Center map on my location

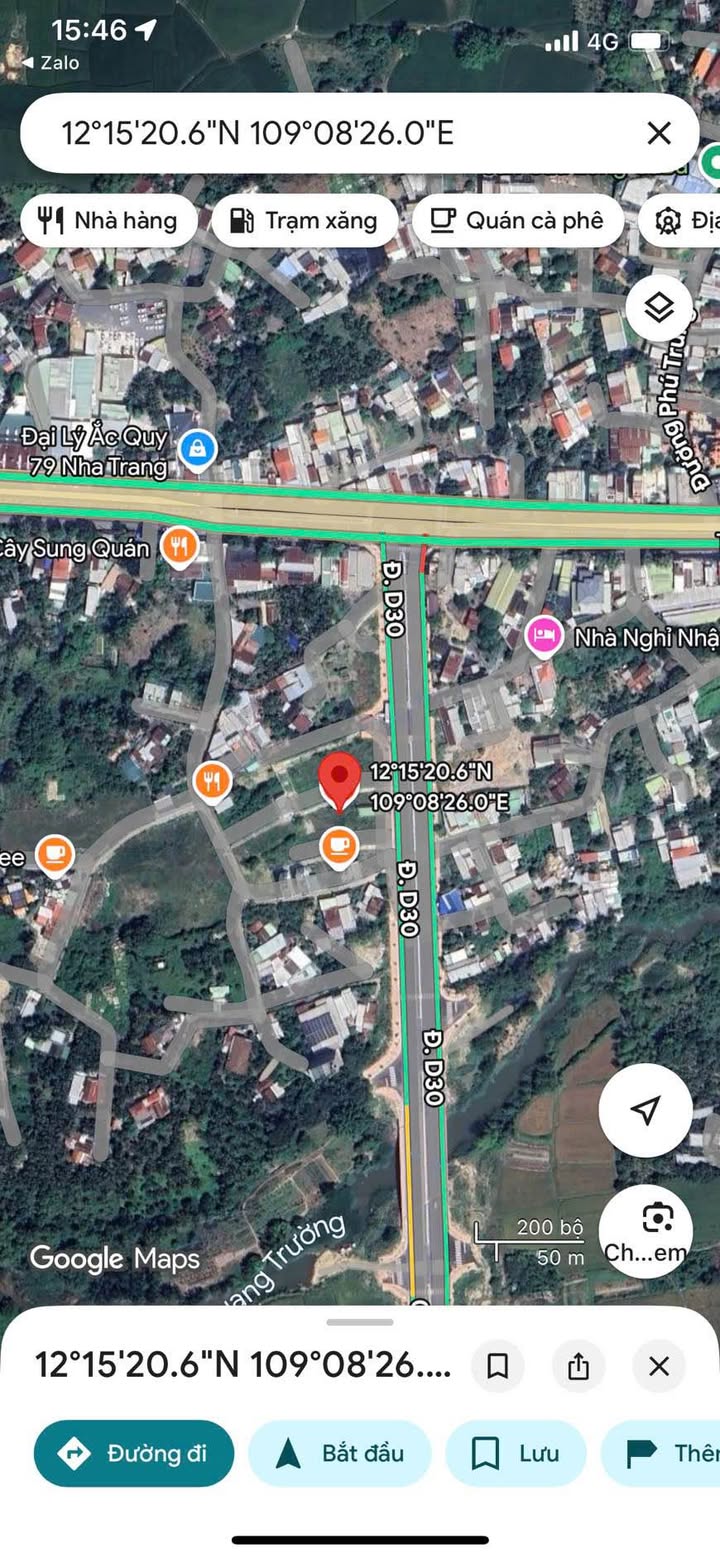[646, 1109]
